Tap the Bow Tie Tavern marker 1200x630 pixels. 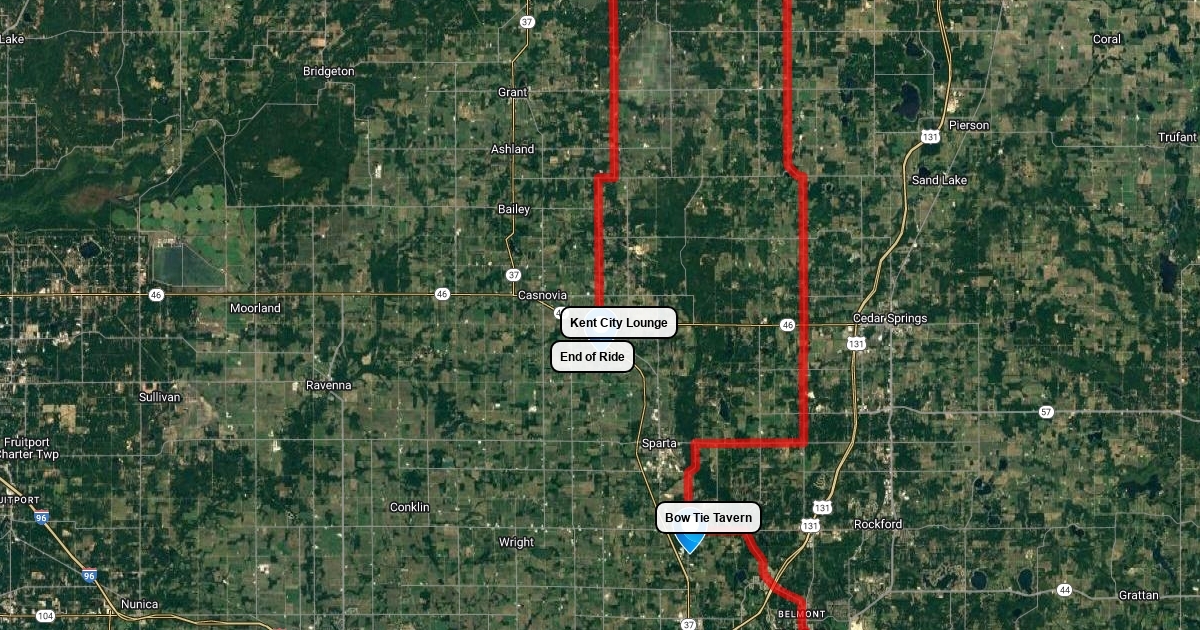click(708, 518)
